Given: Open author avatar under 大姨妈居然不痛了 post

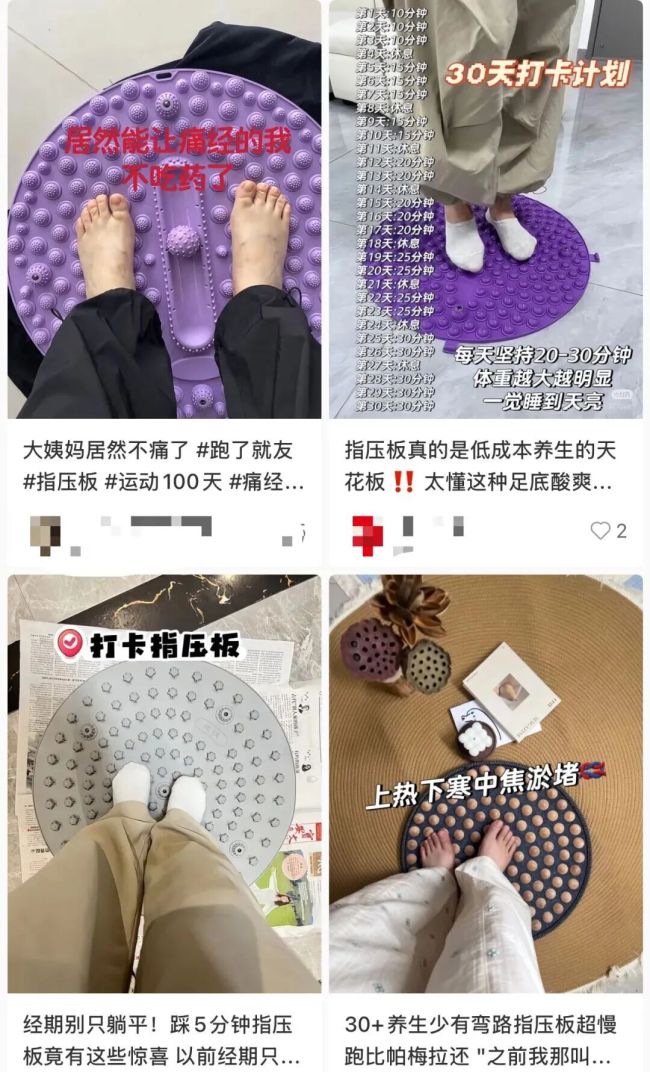Looking at the screenshot, I should tap(46, 532).
